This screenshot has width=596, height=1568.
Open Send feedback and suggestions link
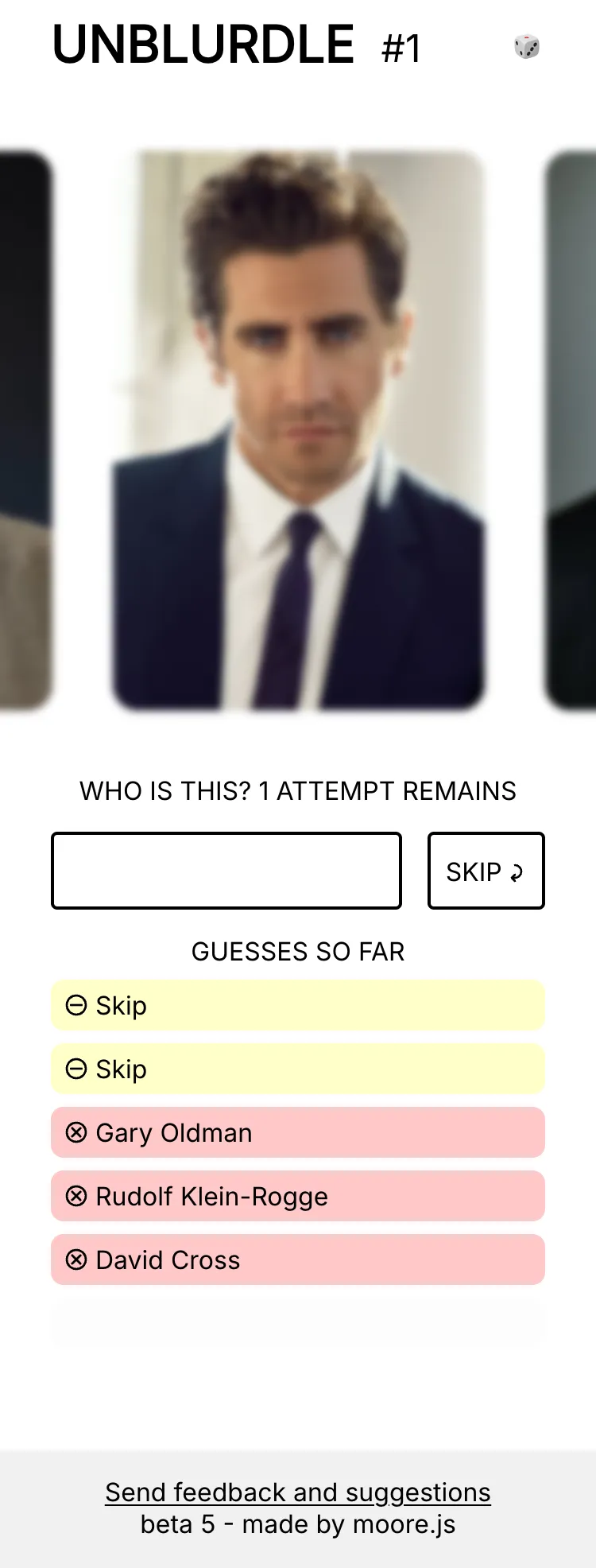tap(297, 1492)
